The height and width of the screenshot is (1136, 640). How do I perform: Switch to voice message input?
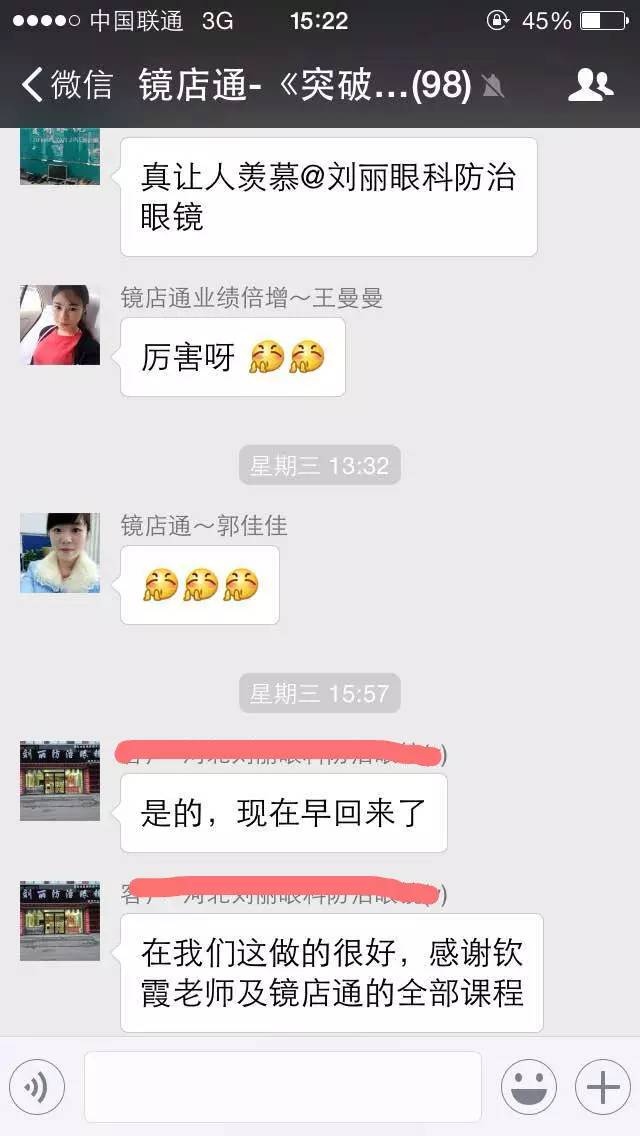[x=37, y=1087]
